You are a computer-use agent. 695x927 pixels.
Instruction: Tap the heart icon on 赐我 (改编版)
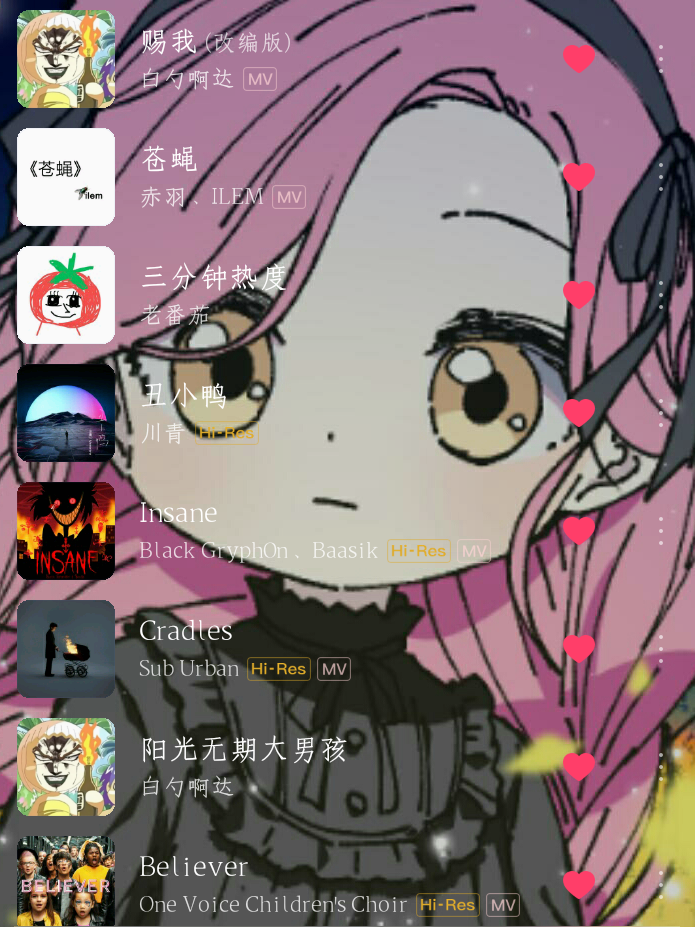[579, 59]
